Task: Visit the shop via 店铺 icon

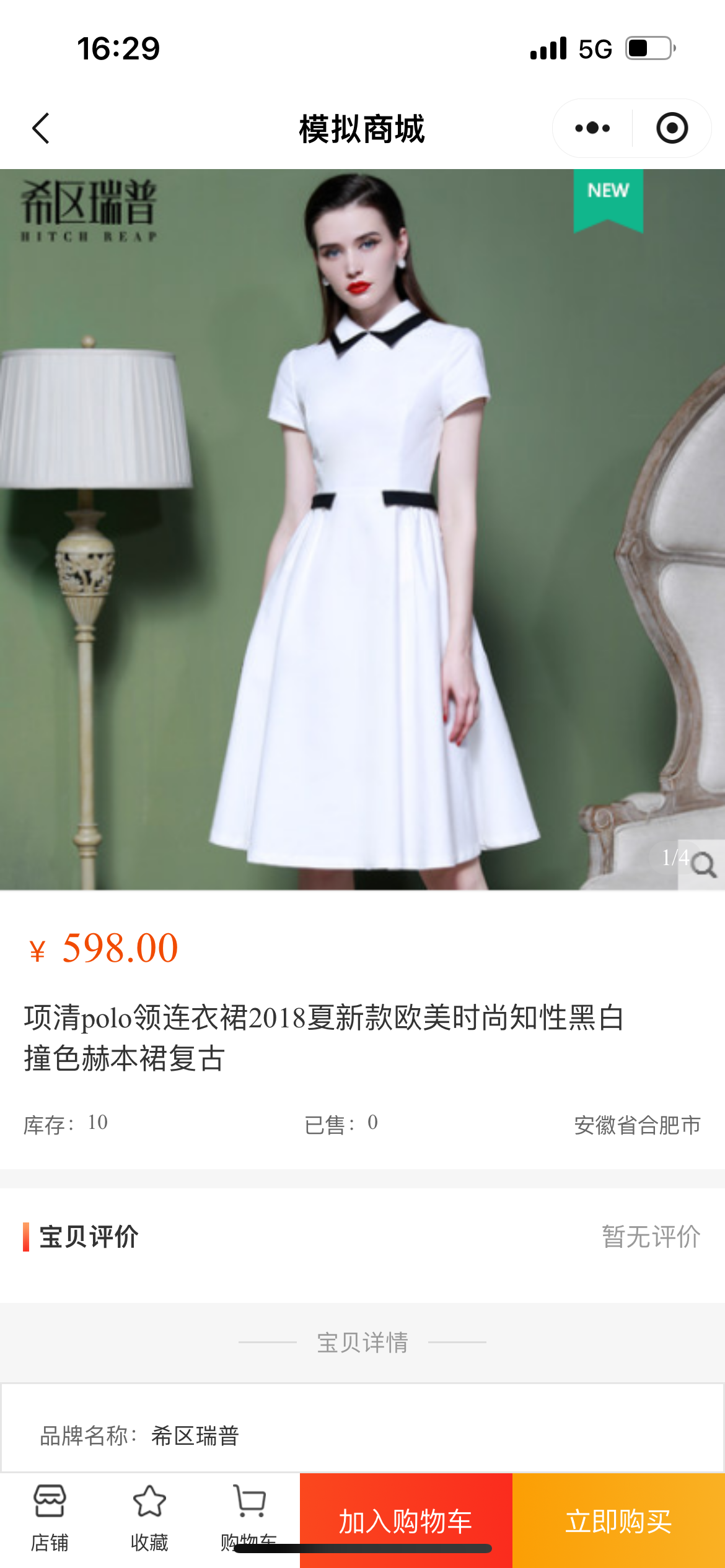Action: [50, 1517]
